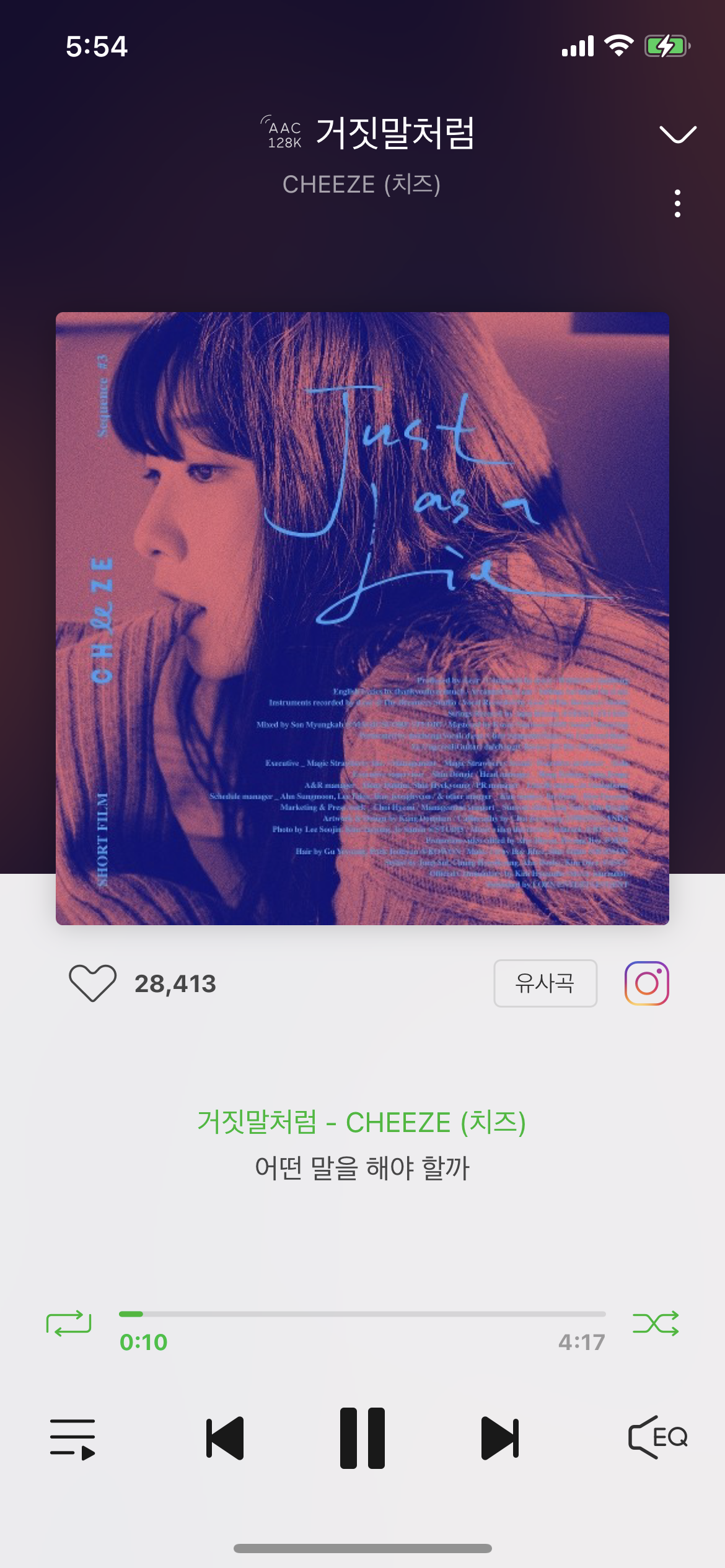Open full lyrics from the lyric line
Image resolution: width=725 pixels, height=1568 pixels.
tap(362, 1168)
